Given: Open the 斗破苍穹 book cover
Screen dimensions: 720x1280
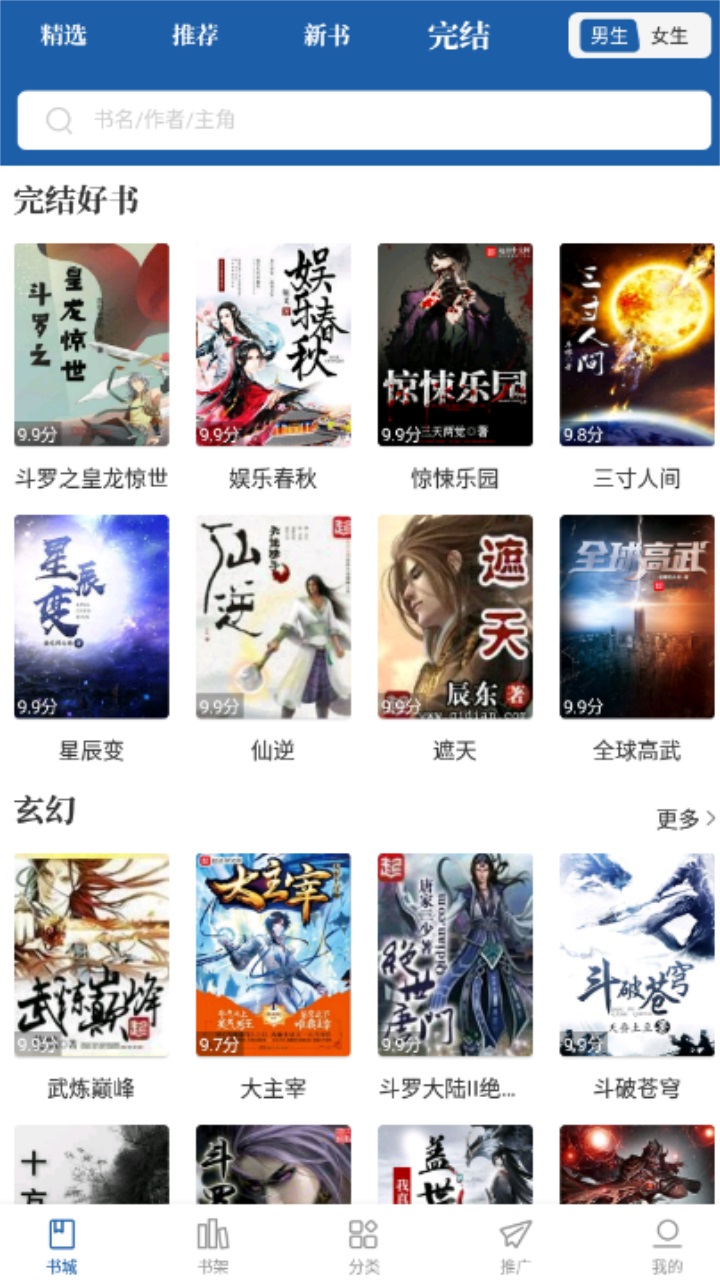Looking at the screenshot, I should pos(636,957).
